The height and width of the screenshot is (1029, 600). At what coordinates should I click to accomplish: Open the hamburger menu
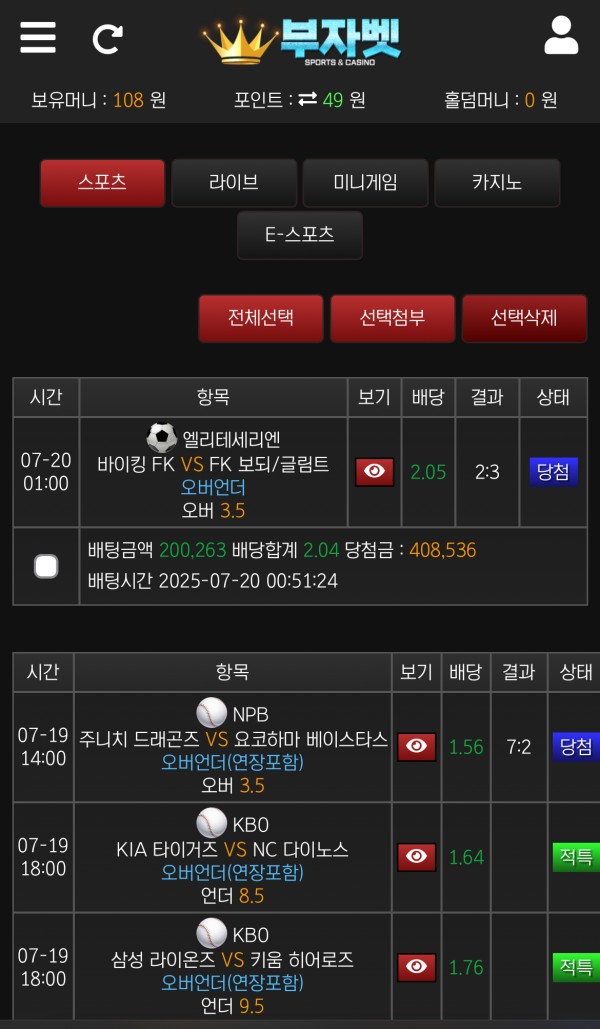(37, 37)
